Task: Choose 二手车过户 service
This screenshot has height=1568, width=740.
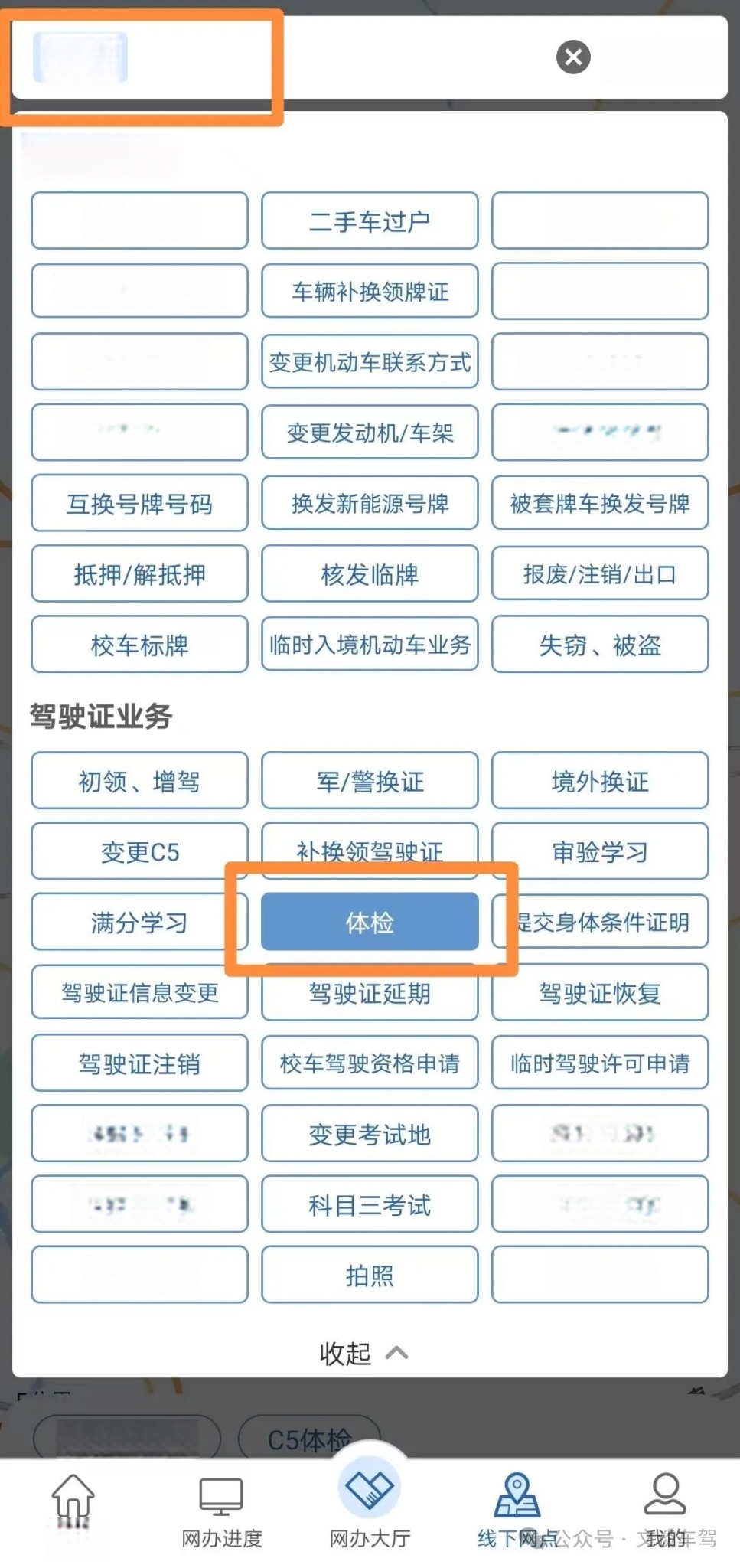Action: click(370, 221)
